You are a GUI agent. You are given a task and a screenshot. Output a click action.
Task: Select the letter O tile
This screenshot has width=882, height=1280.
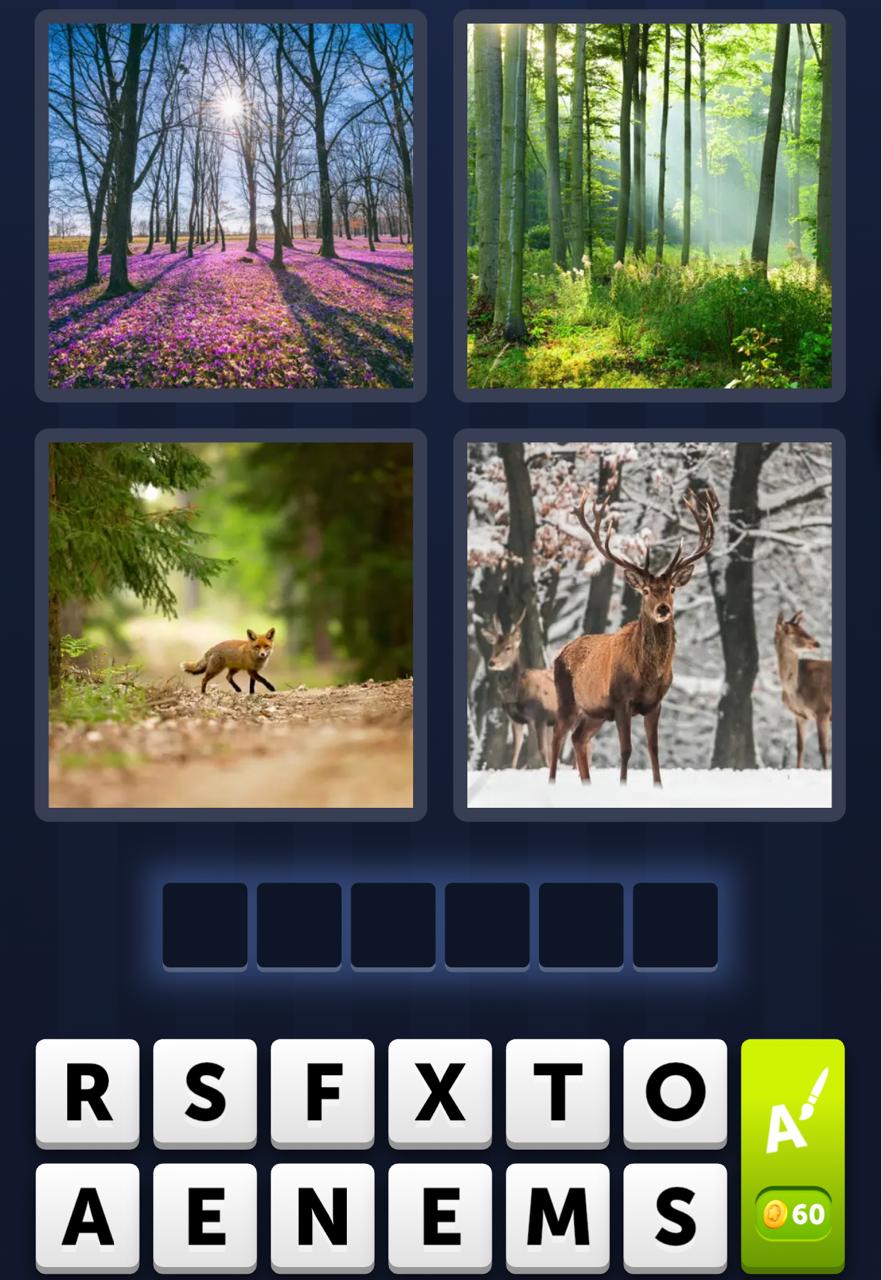point(675,1093)
